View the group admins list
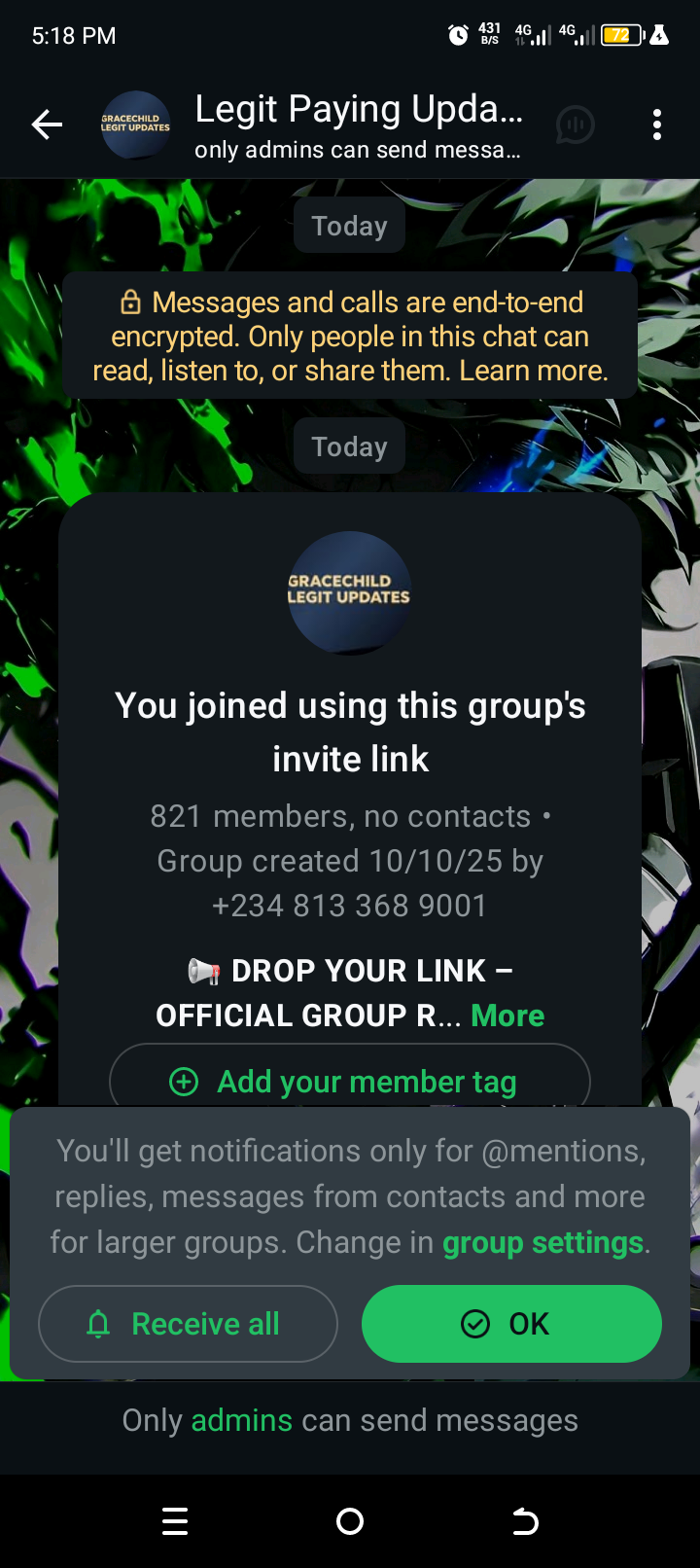The height and width of the screenshot is (1568, 700). click(x=241, y=1420)
